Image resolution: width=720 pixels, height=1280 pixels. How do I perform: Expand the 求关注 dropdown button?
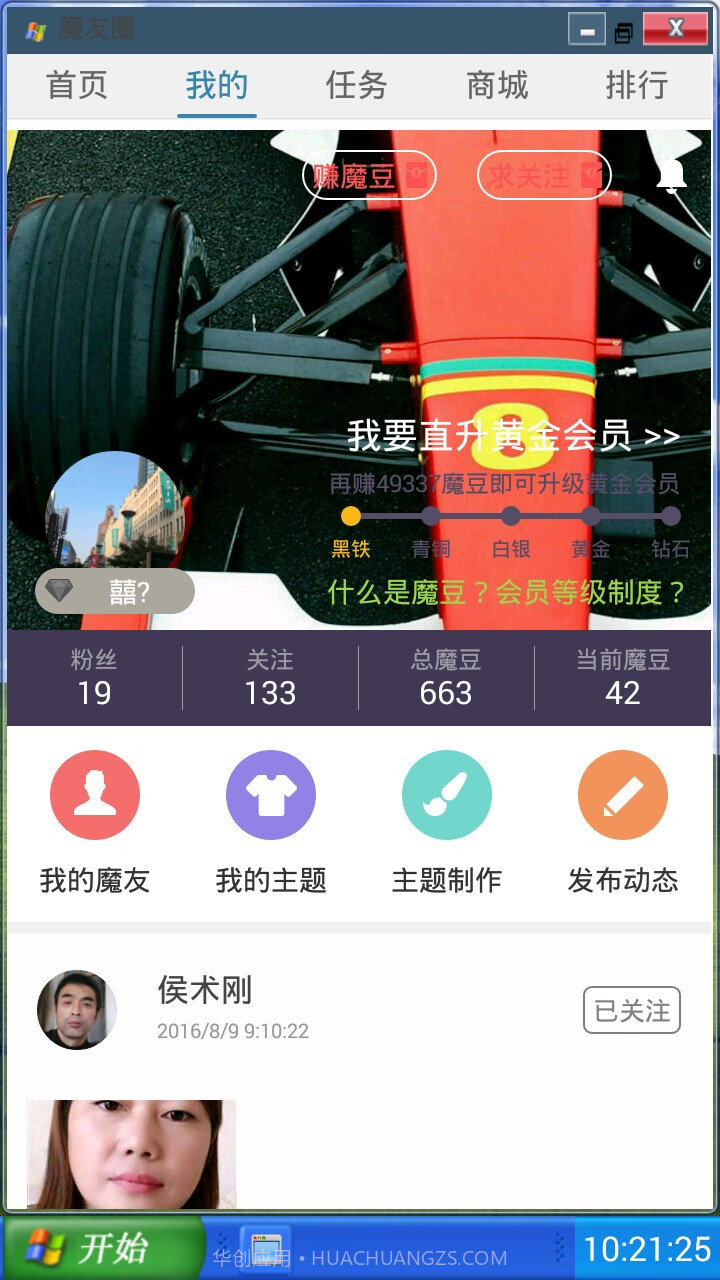tap(544, 175)
